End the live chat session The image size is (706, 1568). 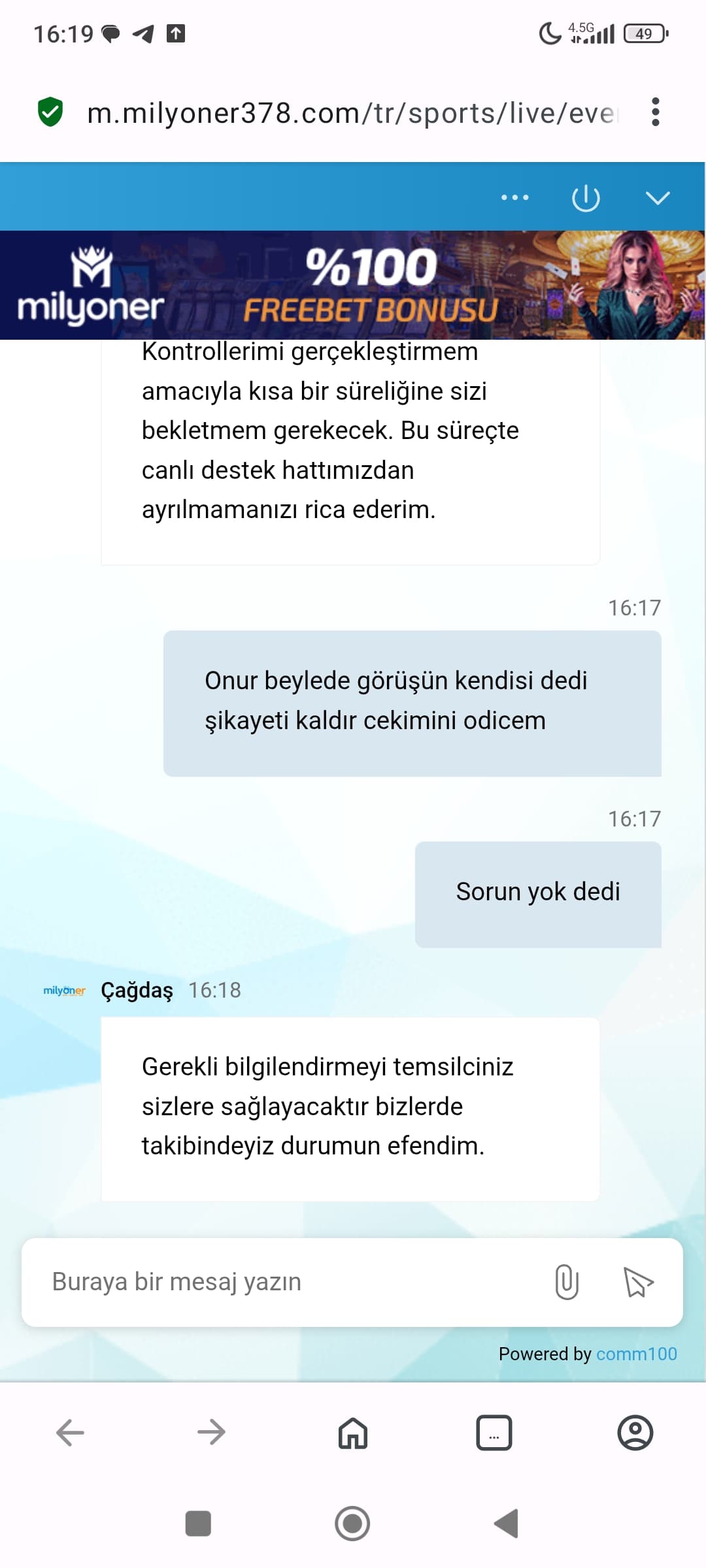[x=585, y=198]
